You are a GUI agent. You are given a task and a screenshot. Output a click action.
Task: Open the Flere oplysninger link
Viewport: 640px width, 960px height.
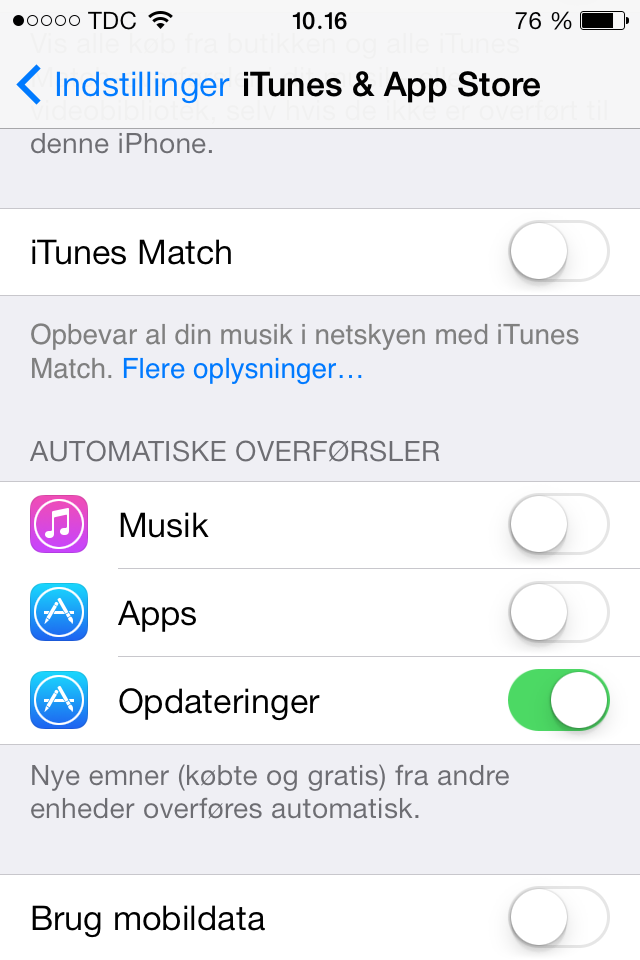(242, 370)
